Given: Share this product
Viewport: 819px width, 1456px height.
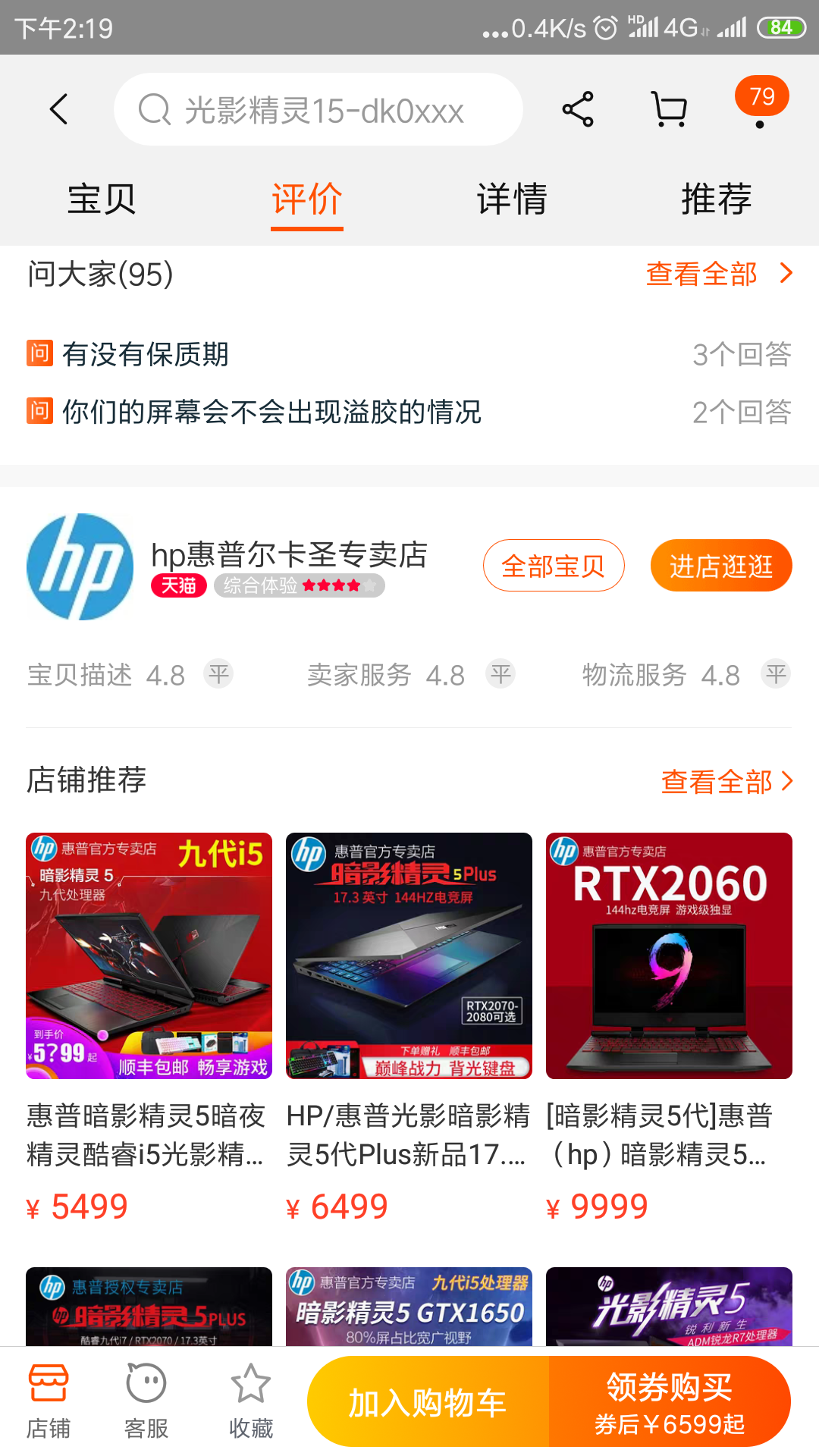Looking at the screenshot, I should (578, 109).
